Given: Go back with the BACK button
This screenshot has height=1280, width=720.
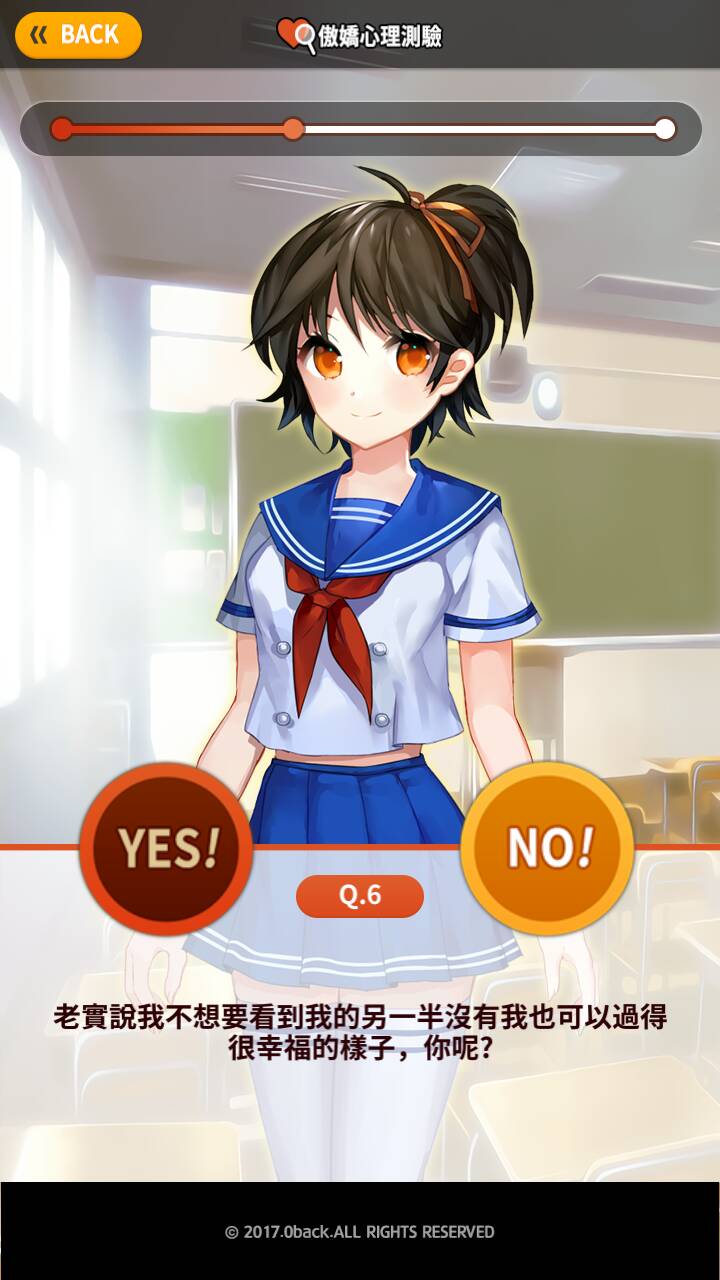Looking at the screenshot, I should coord(78,35).
